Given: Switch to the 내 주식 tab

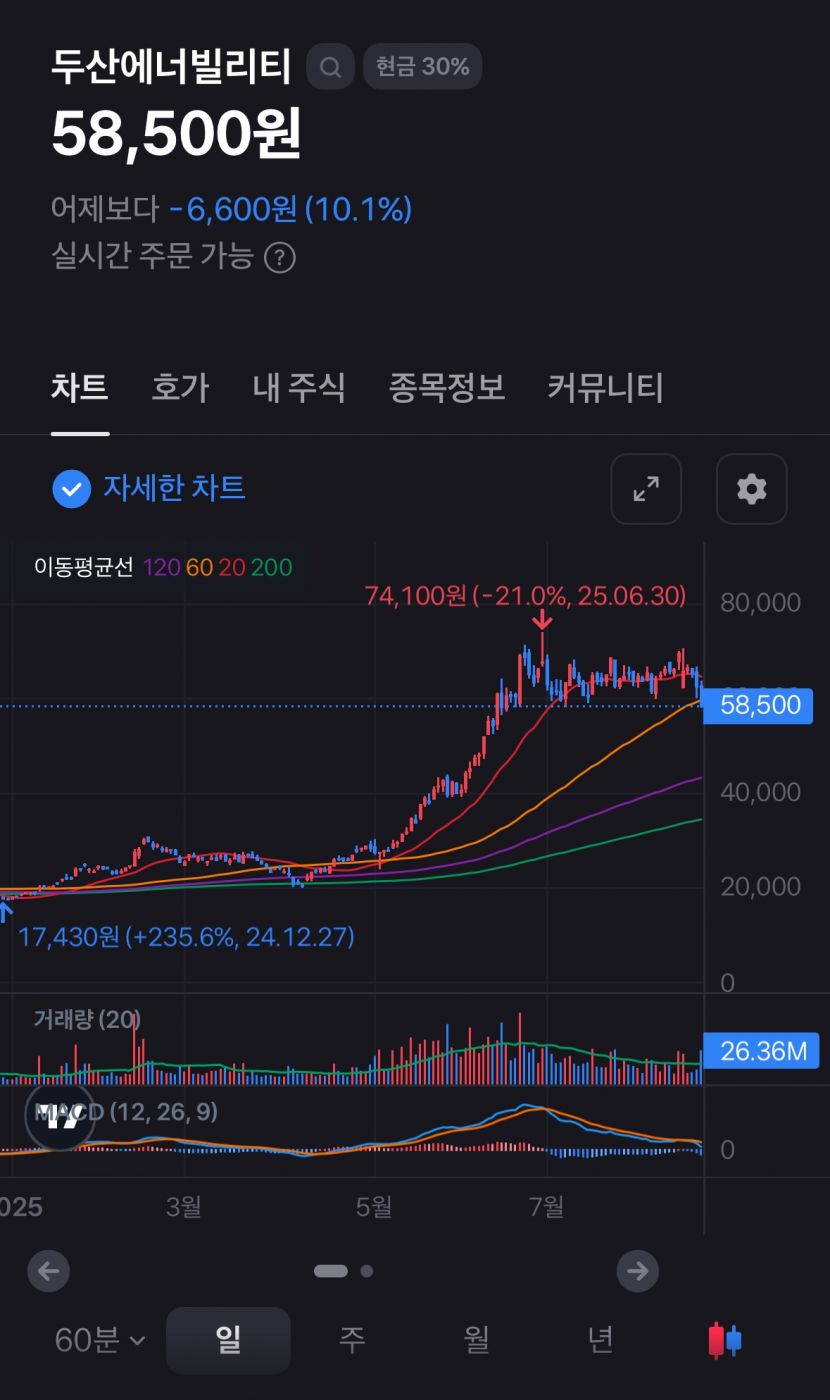Looking at the screenshot, I should pyautogui.click(x=299, y=388).
